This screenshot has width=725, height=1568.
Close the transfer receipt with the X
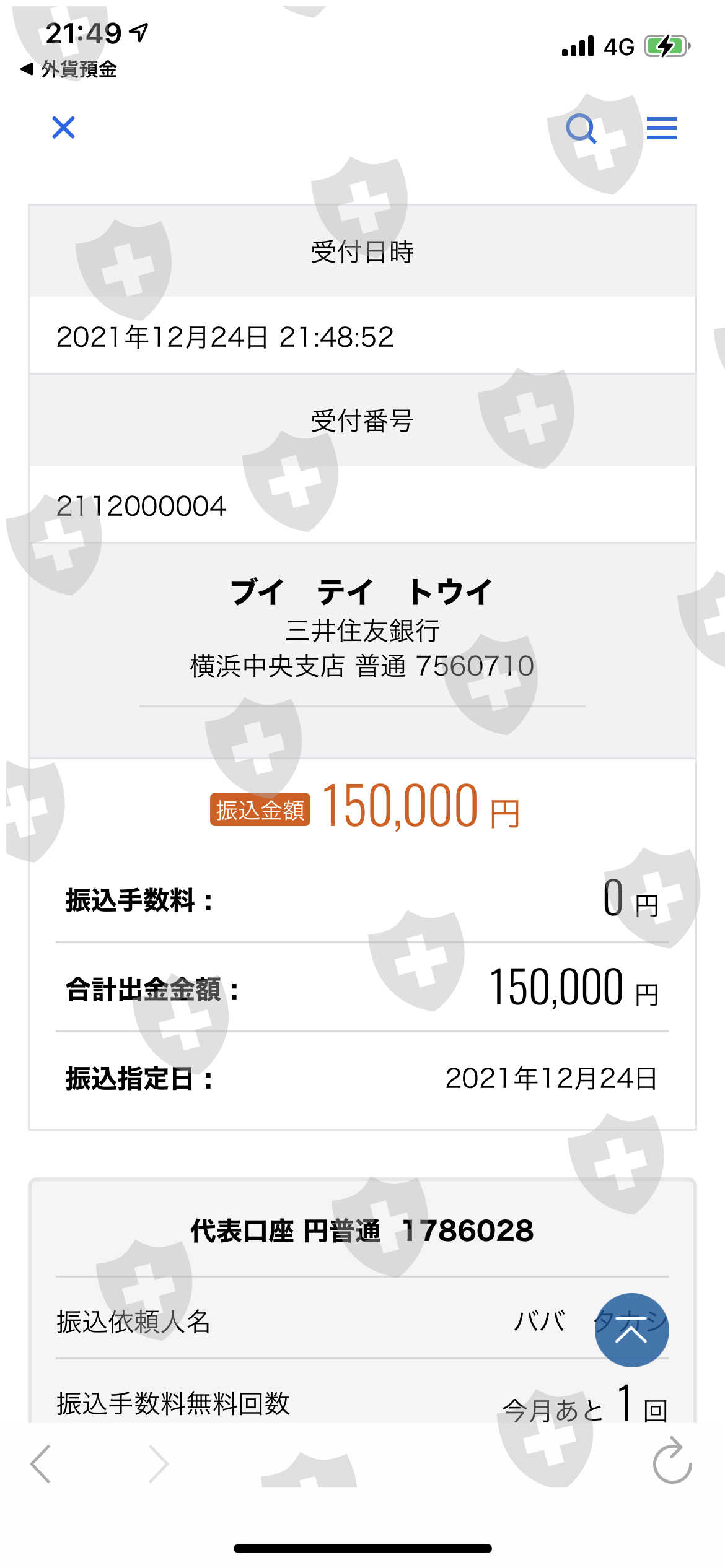click(x=63, y=128)
